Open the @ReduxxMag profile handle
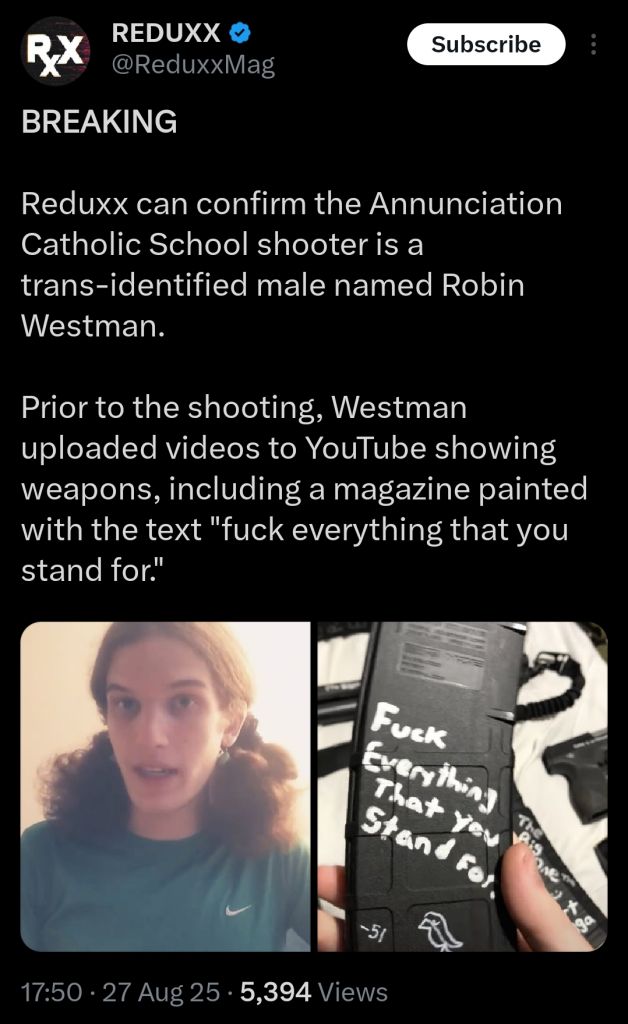The height and width of the screenshot is (1024, 628). pyautogui.click(x=192, y=66)
